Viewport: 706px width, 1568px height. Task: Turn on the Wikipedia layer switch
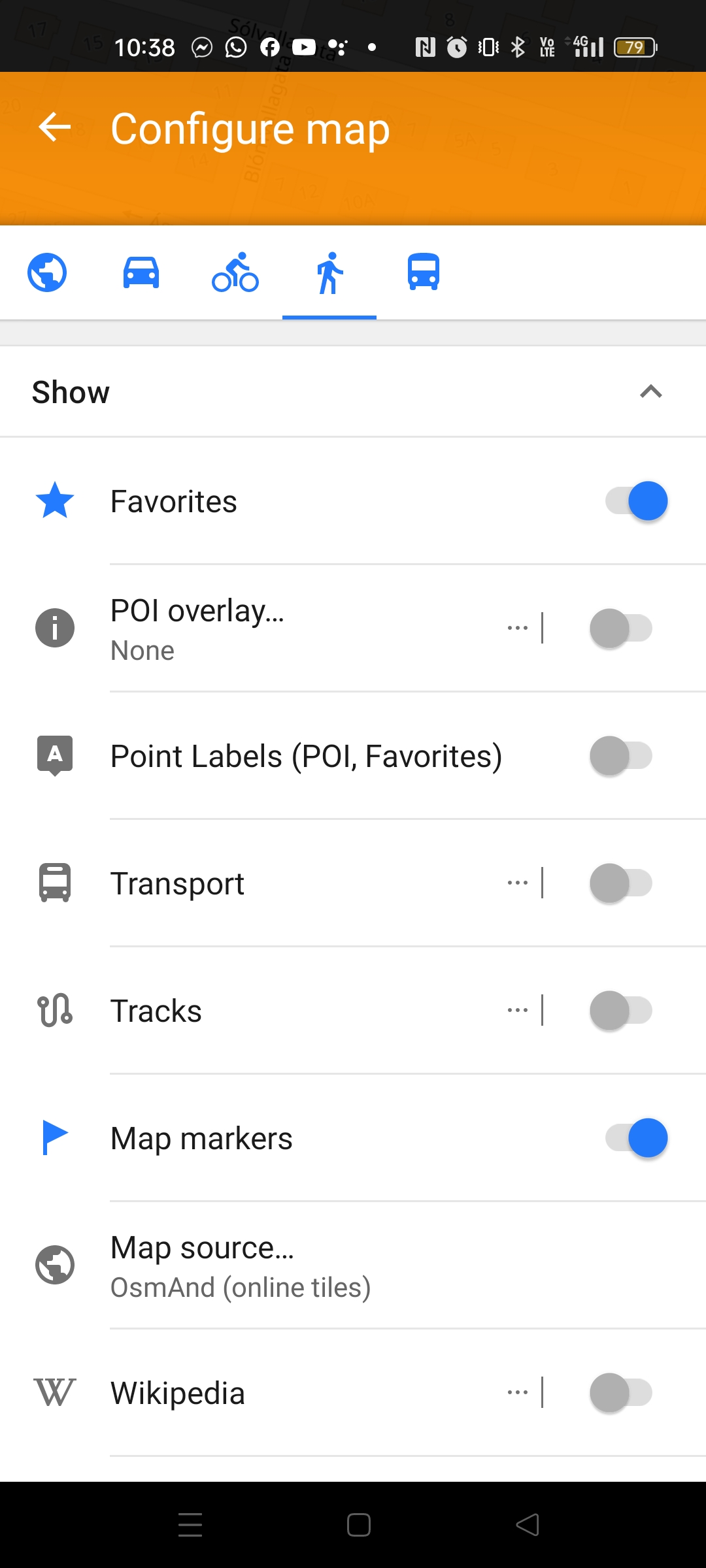pyautogui.click(x=621, y=1393)
